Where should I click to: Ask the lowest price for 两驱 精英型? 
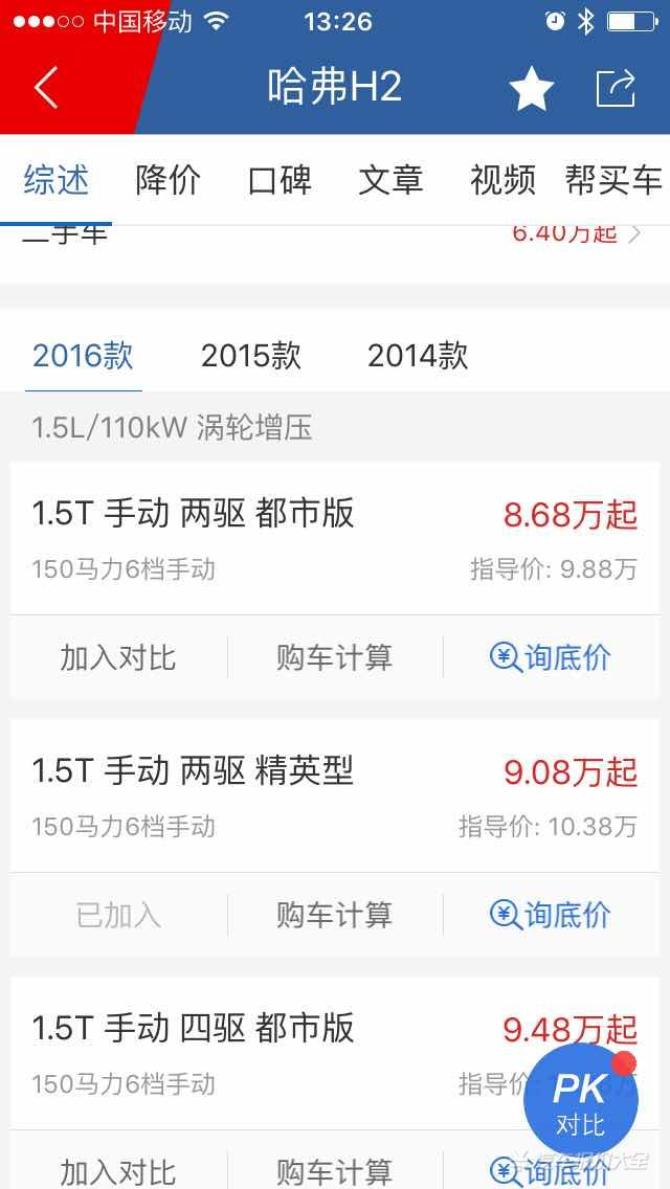tap(551, 915)
